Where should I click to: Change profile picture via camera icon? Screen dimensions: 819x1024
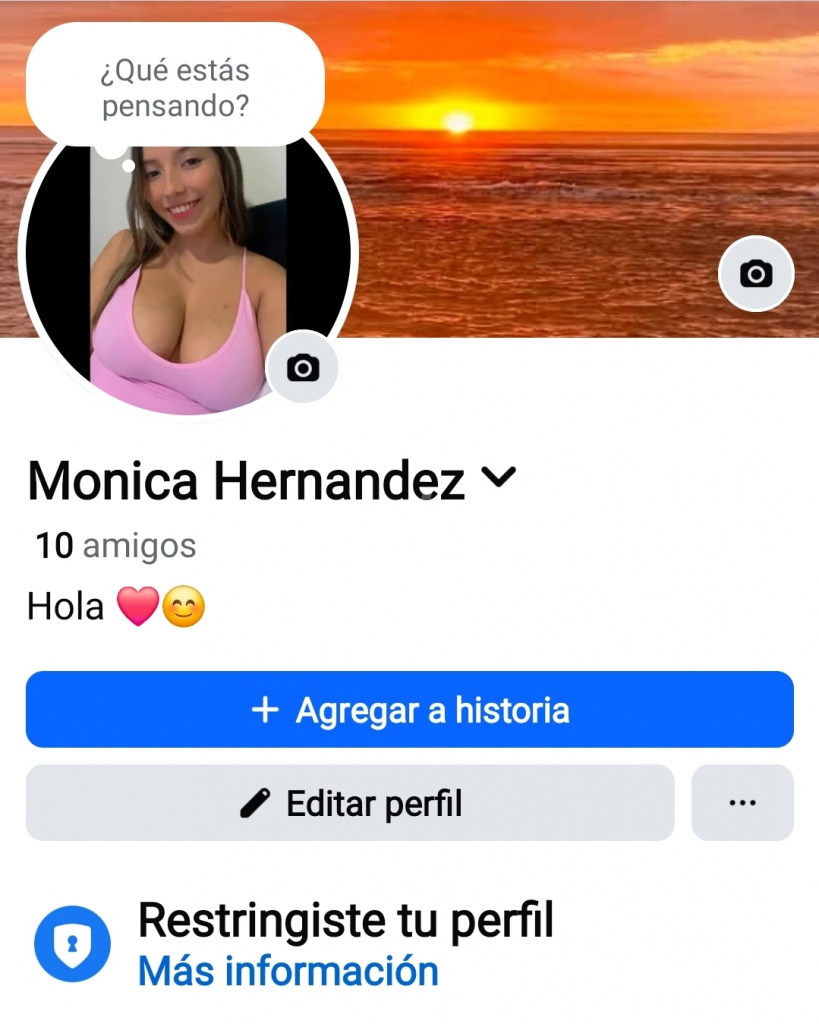click(302, 367)
